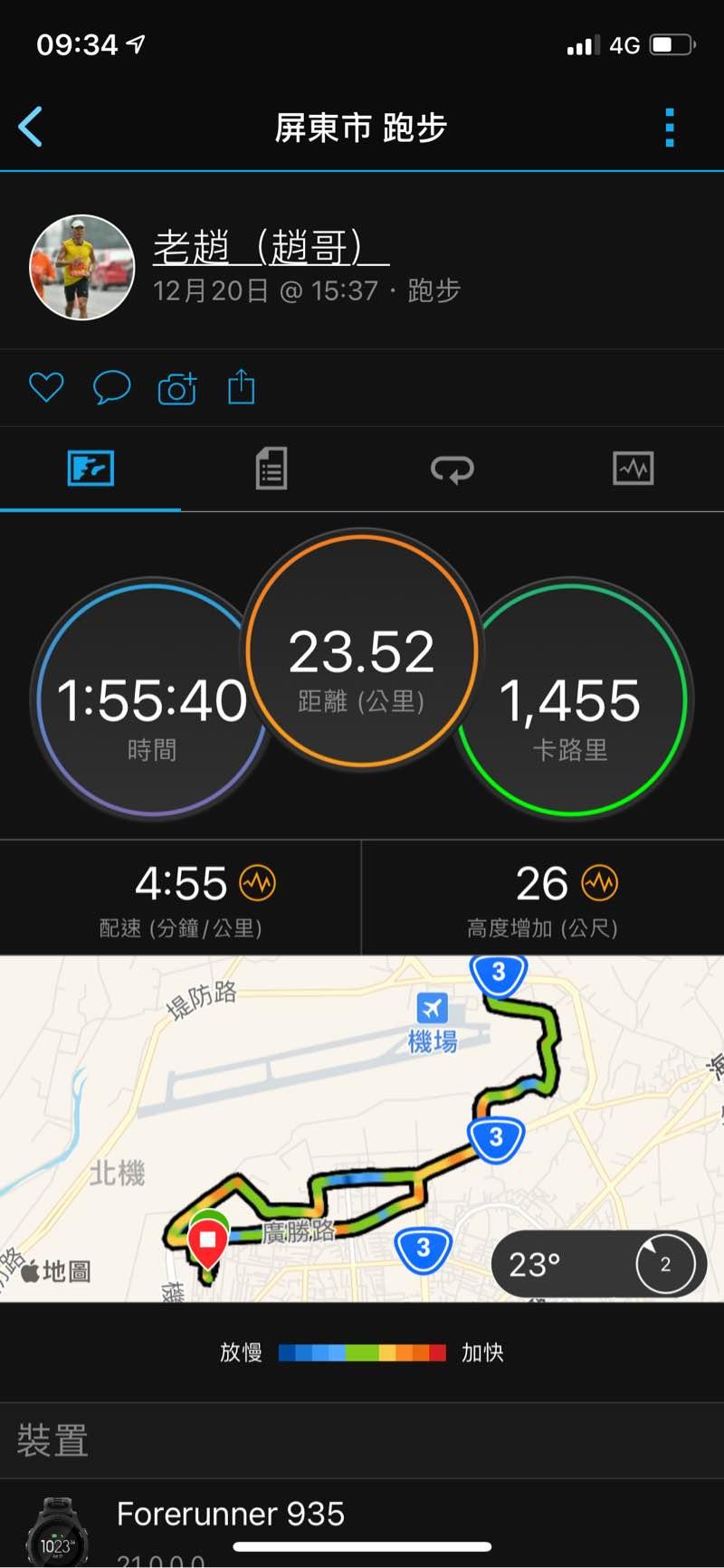View elevation chart via 26 icon
Image resolution: width=724 pixels, height=1568 pixels.
point(599,883)
